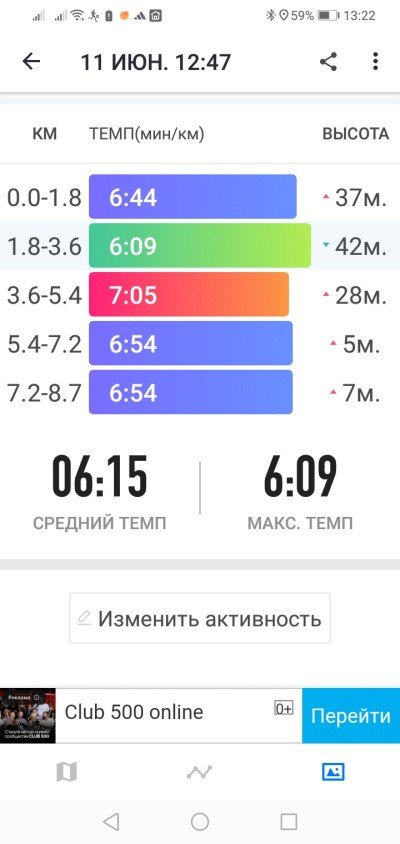Select the photo tab

(x=333, y=772)
